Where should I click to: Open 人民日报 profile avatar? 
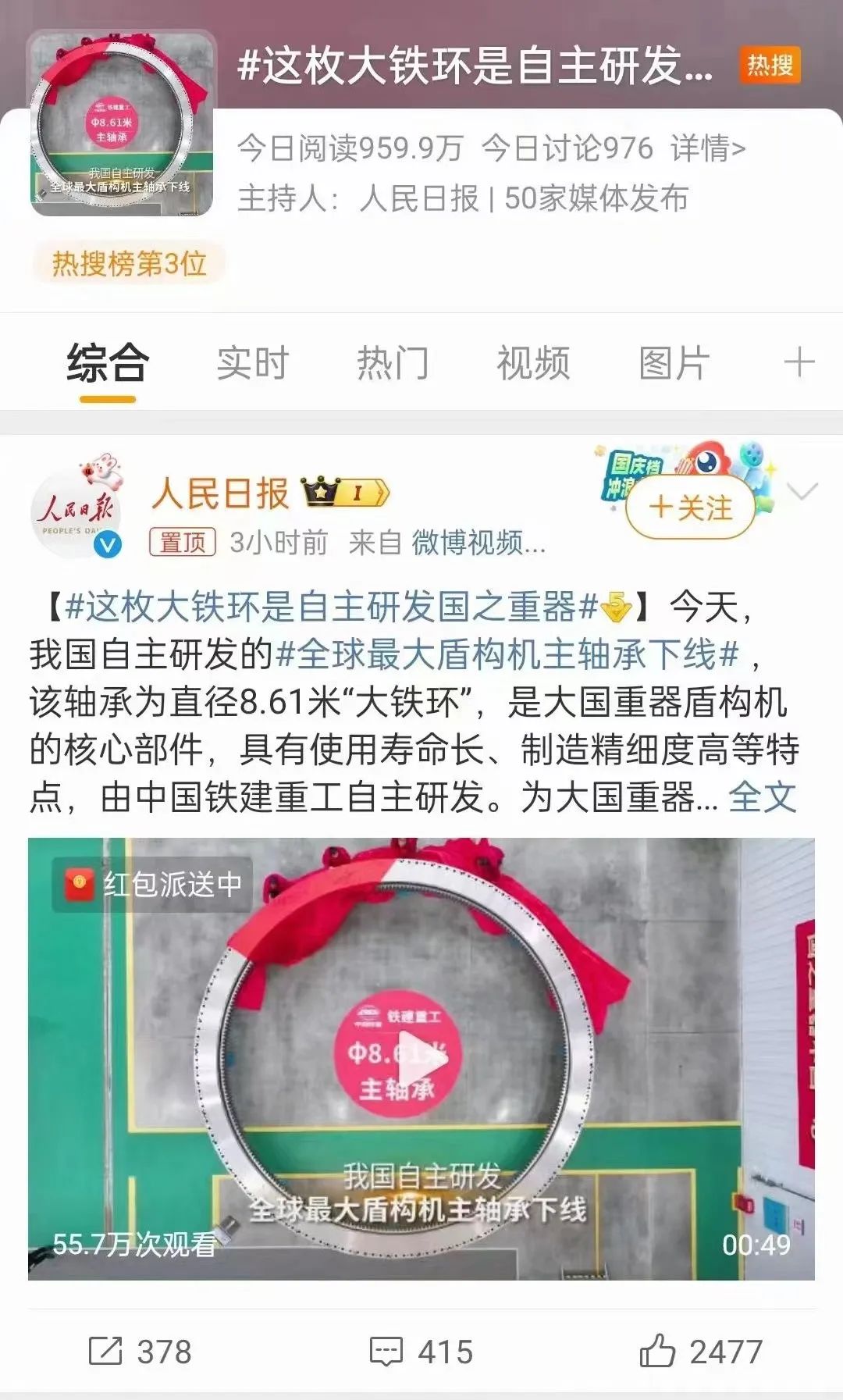tap(76, 512)
